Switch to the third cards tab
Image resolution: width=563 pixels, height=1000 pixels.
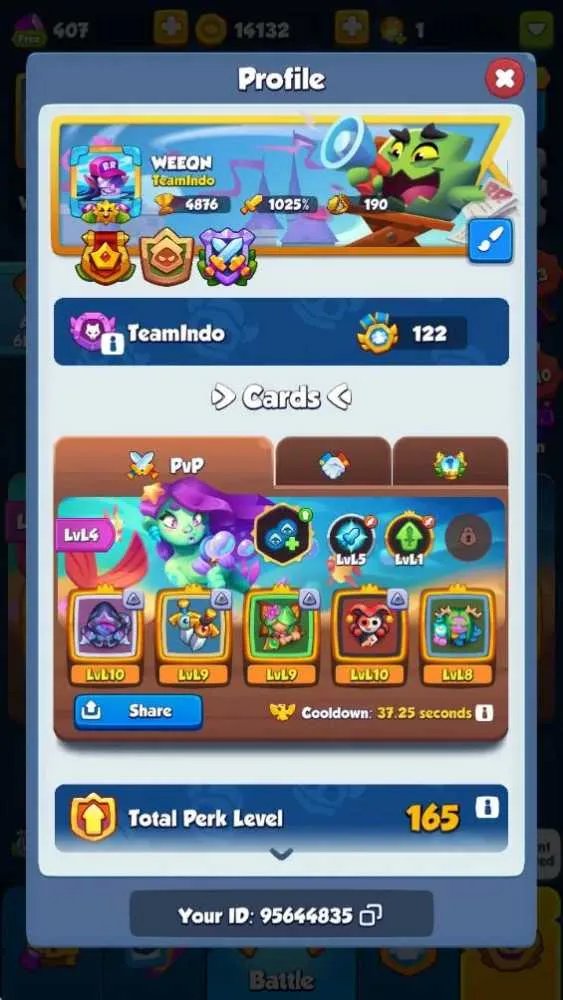(x=450, y=464)
